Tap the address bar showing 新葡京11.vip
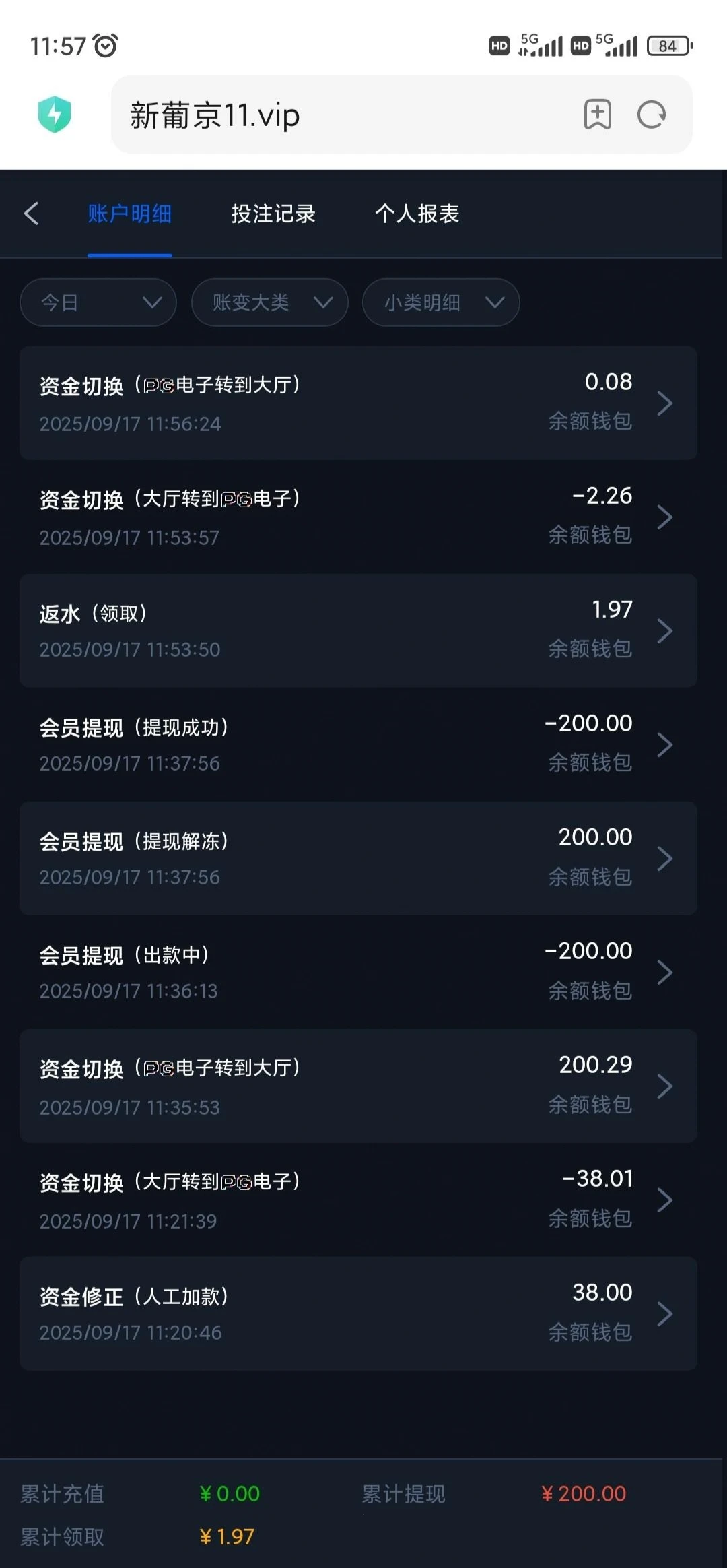The height and width of the screenshot is (1568, 727). [x=337, y=115]
